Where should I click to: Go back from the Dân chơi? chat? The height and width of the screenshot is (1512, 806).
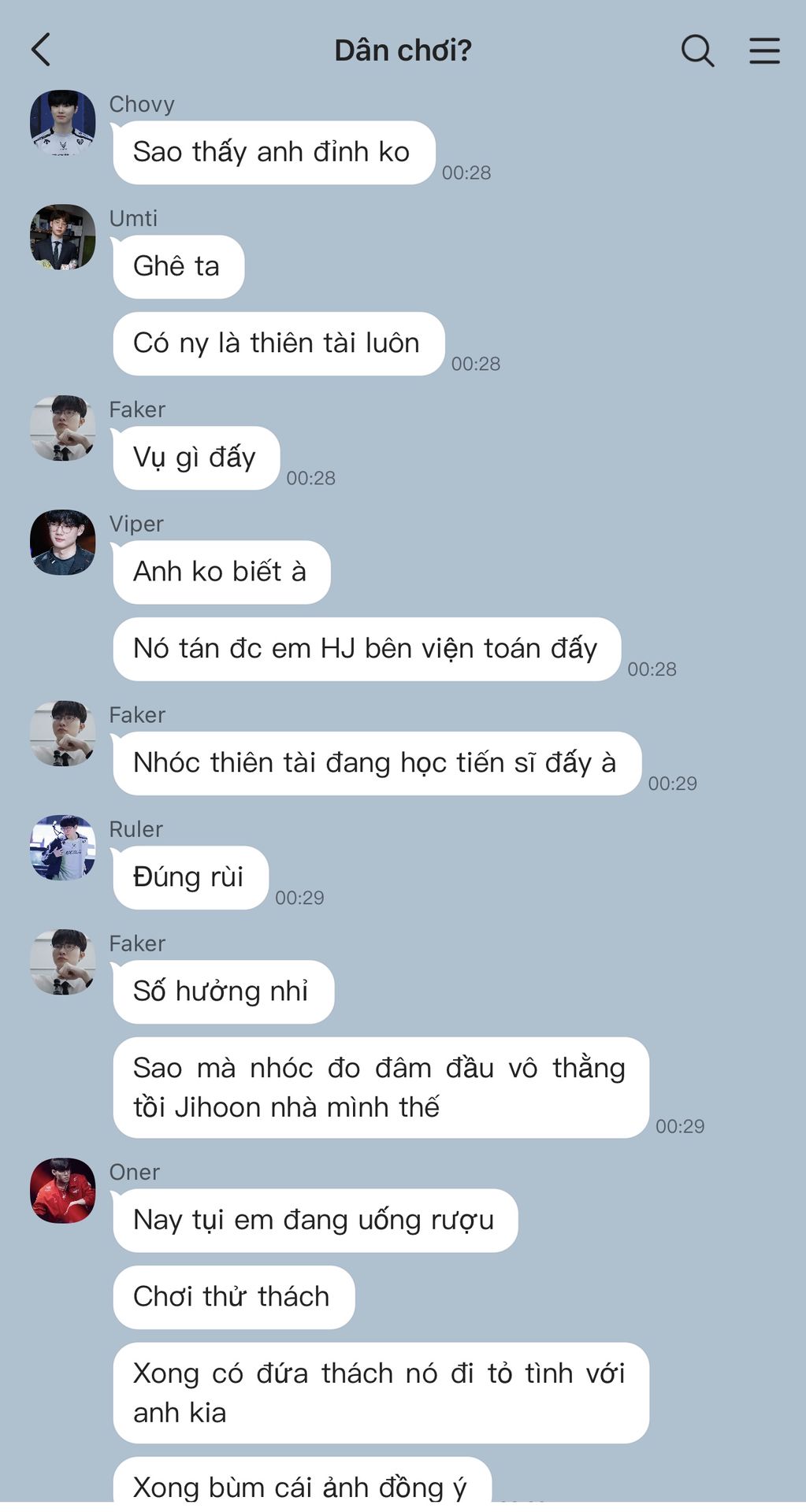(41, 50)
